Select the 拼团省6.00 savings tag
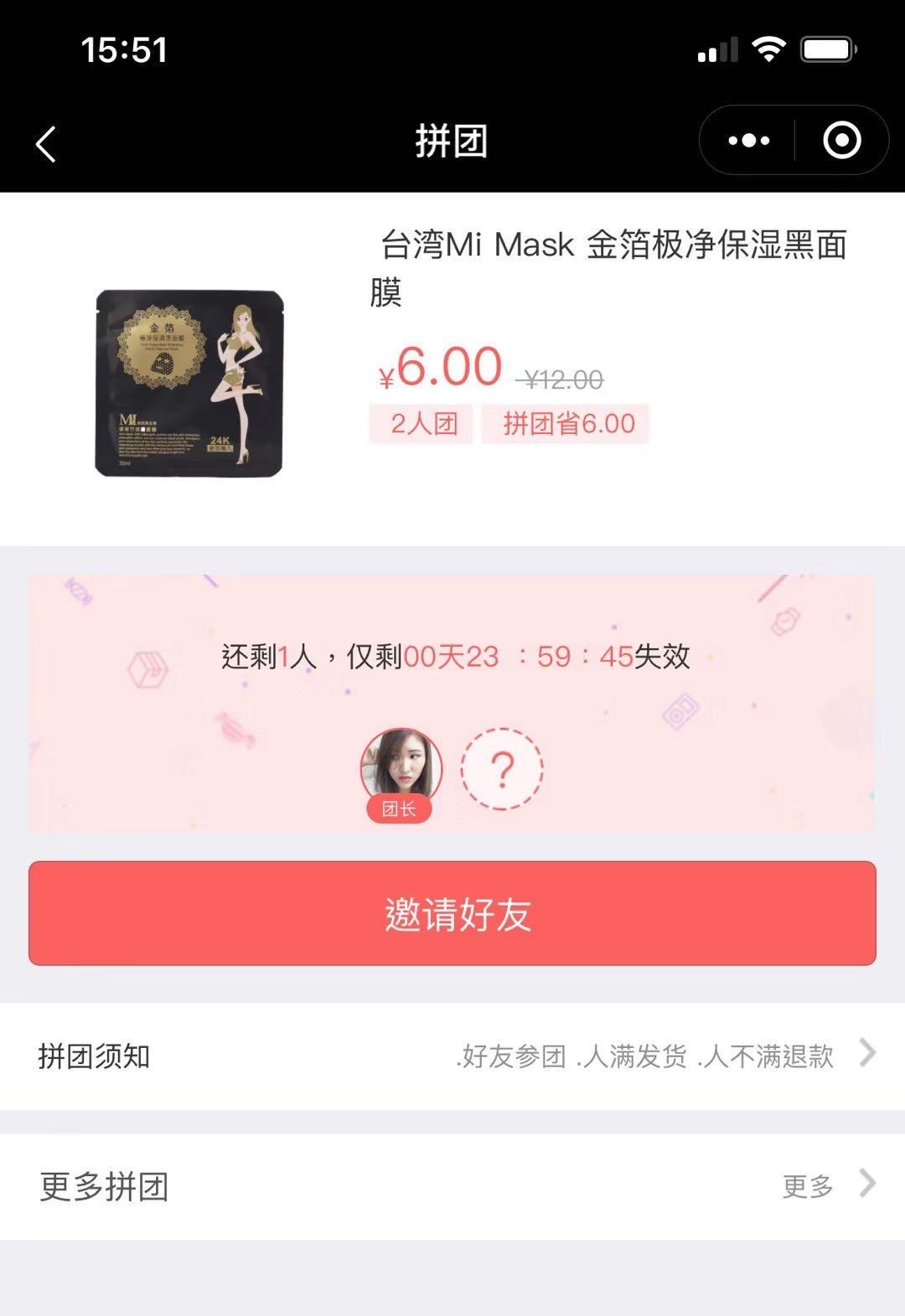Viewport: 905px width, 1316px height. pos(566,425)
